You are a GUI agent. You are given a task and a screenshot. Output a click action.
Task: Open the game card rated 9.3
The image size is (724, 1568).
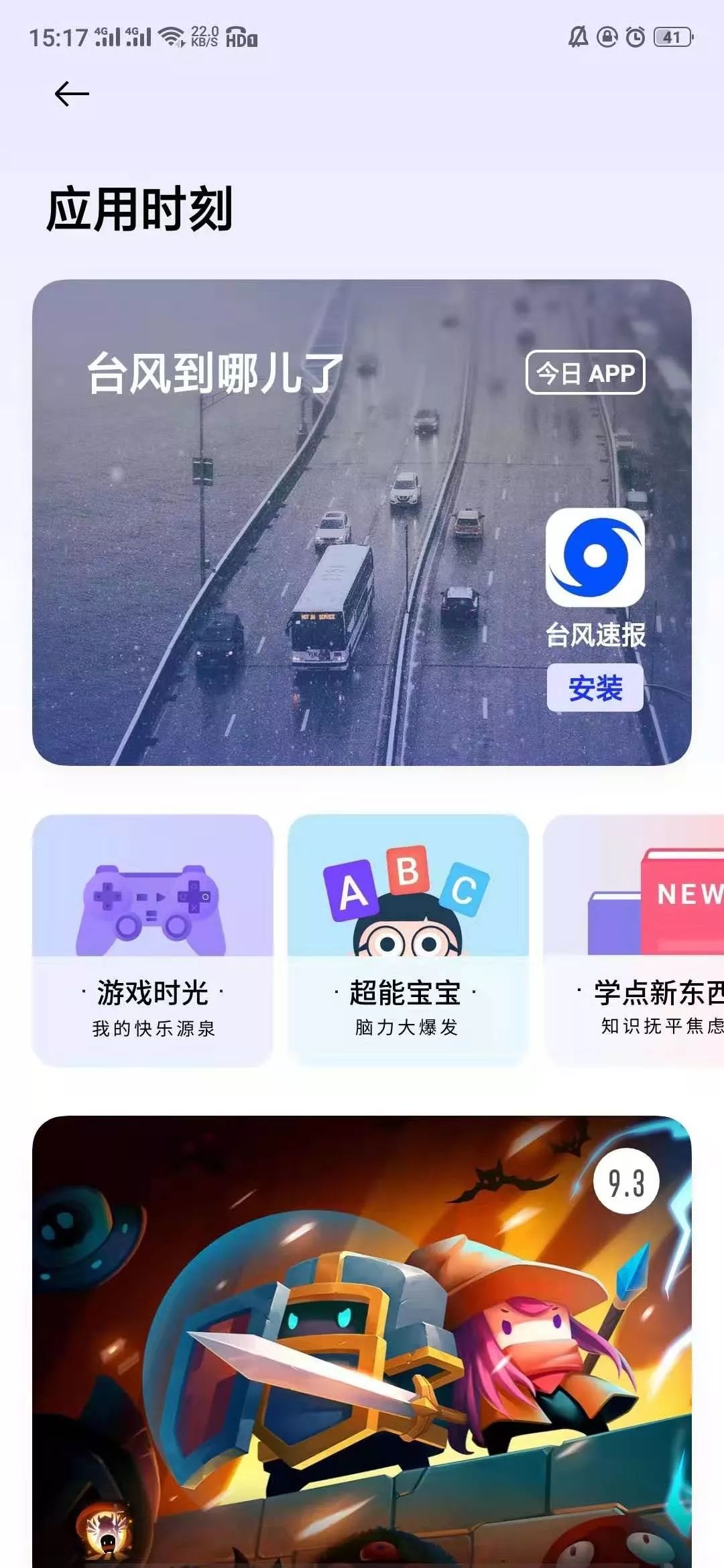point(362,1340)
